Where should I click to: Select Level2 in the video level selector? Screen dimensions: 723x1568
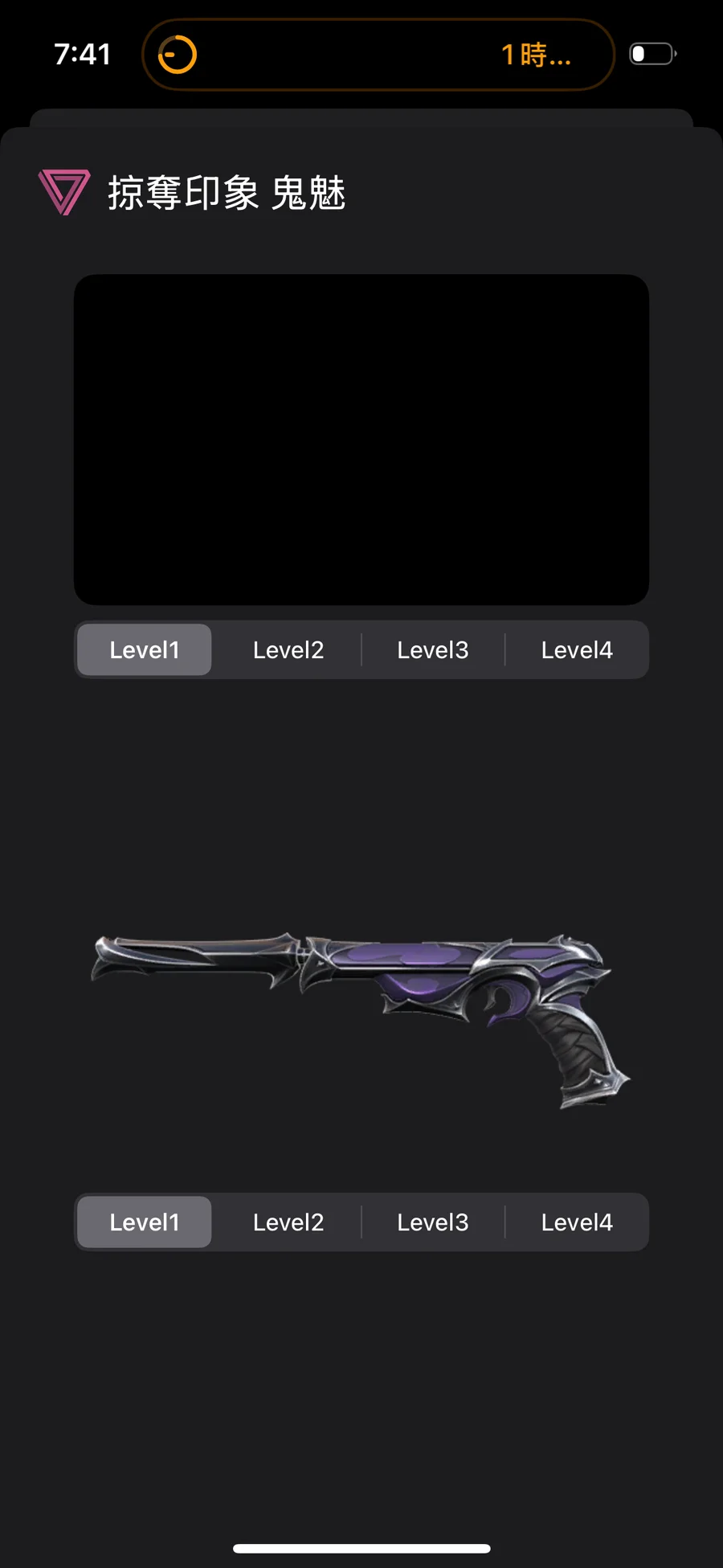tap(288, 650)
